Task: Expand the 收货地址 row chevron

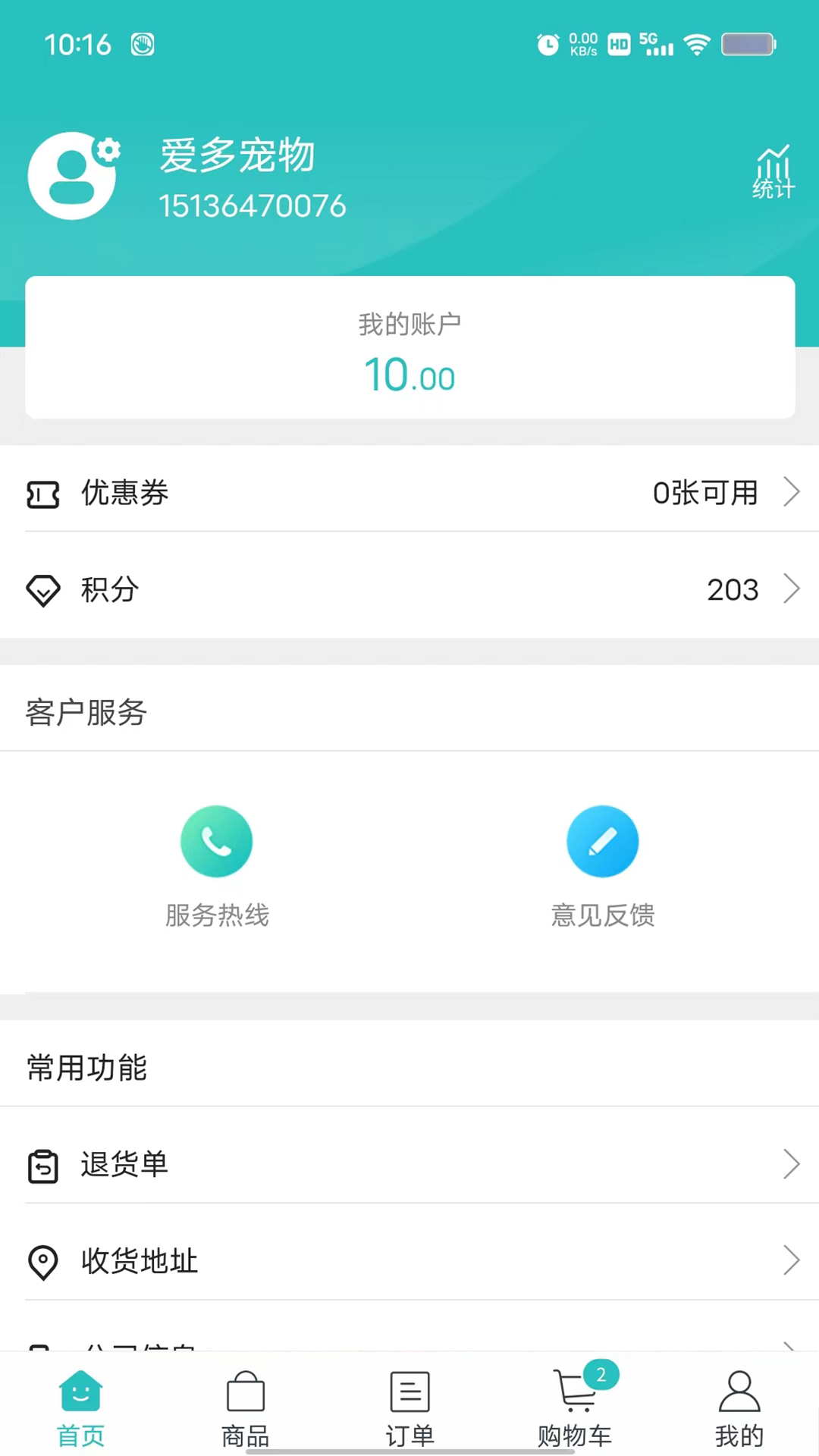Action: [x=792, y=1260]
